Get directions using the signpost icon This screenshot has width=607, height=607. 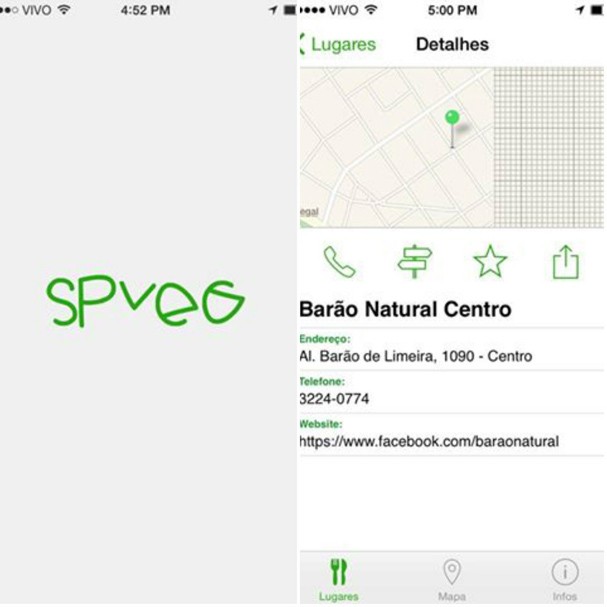pyautogui.click(x=414, y=262)
